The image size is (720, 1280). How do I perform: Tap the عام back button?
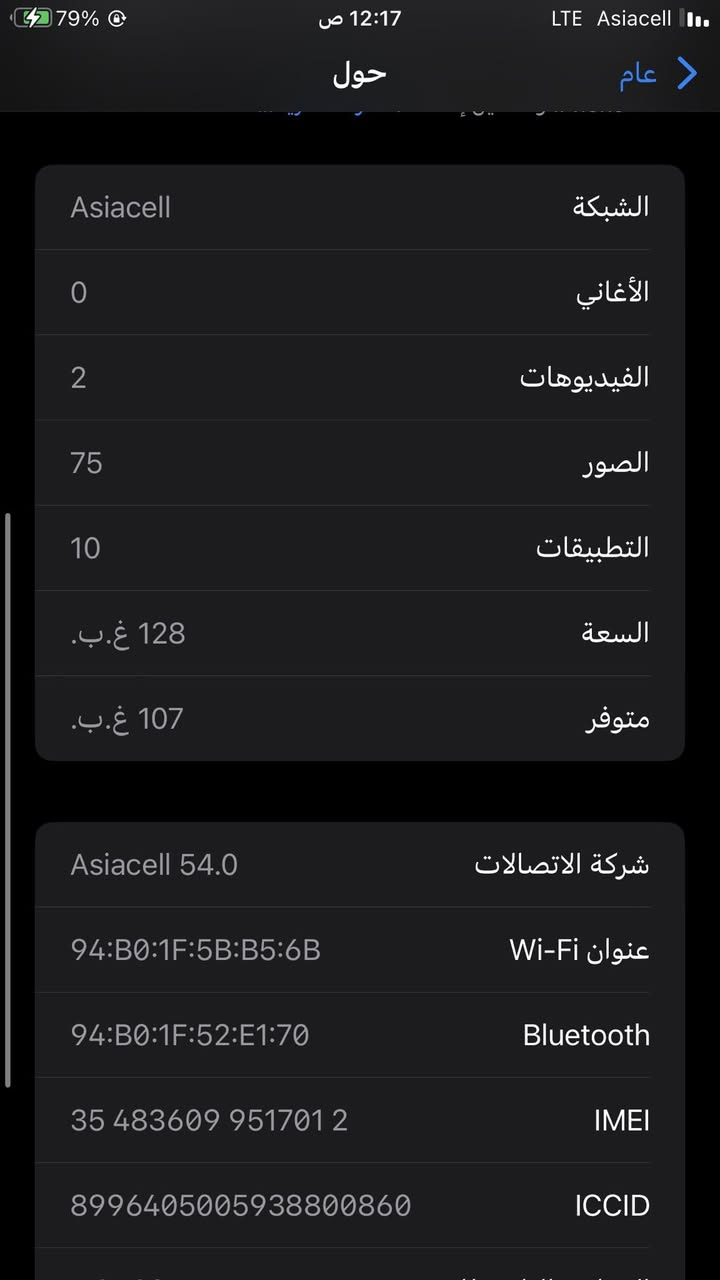tap(637, 74)
